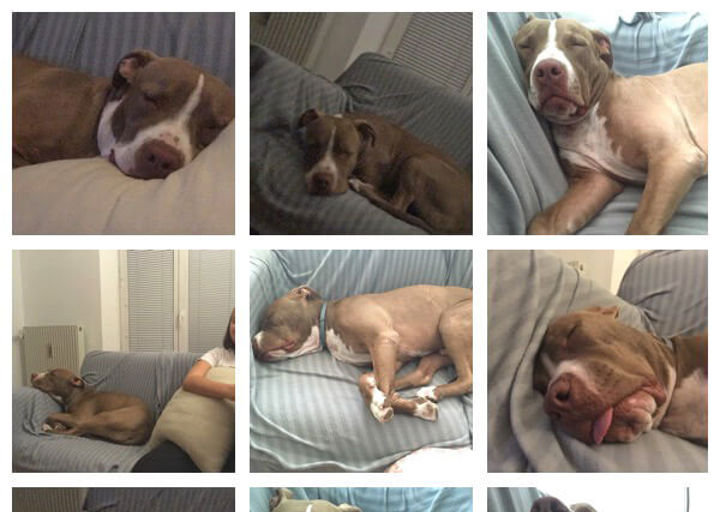Image resolution: width=720 pixels, height=512 pixels.
Task: Open the photo with woman sitting beside dog
Action: click(x=123, y=360)
